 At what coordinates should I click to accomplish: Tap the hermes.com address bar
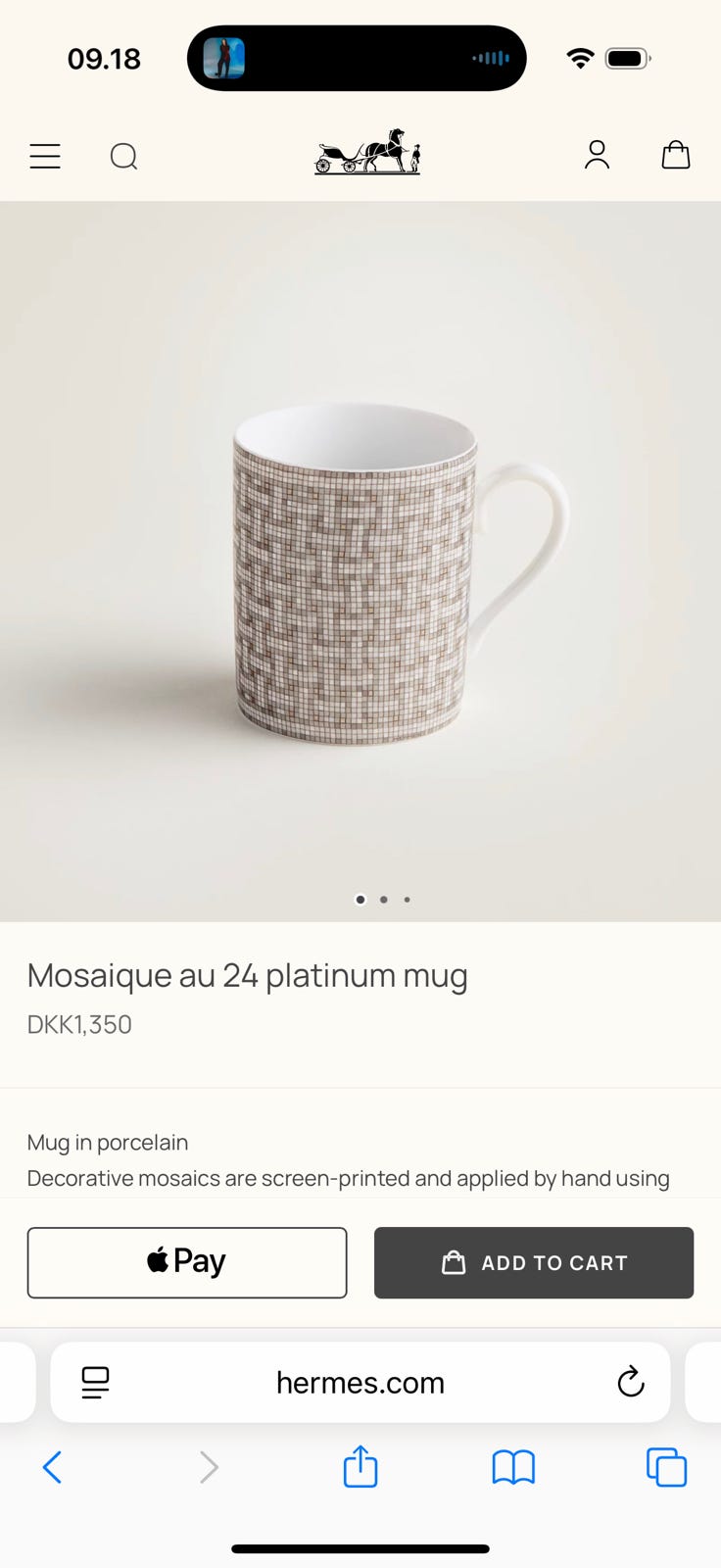pyautogui.click(x=360, y=1383)
